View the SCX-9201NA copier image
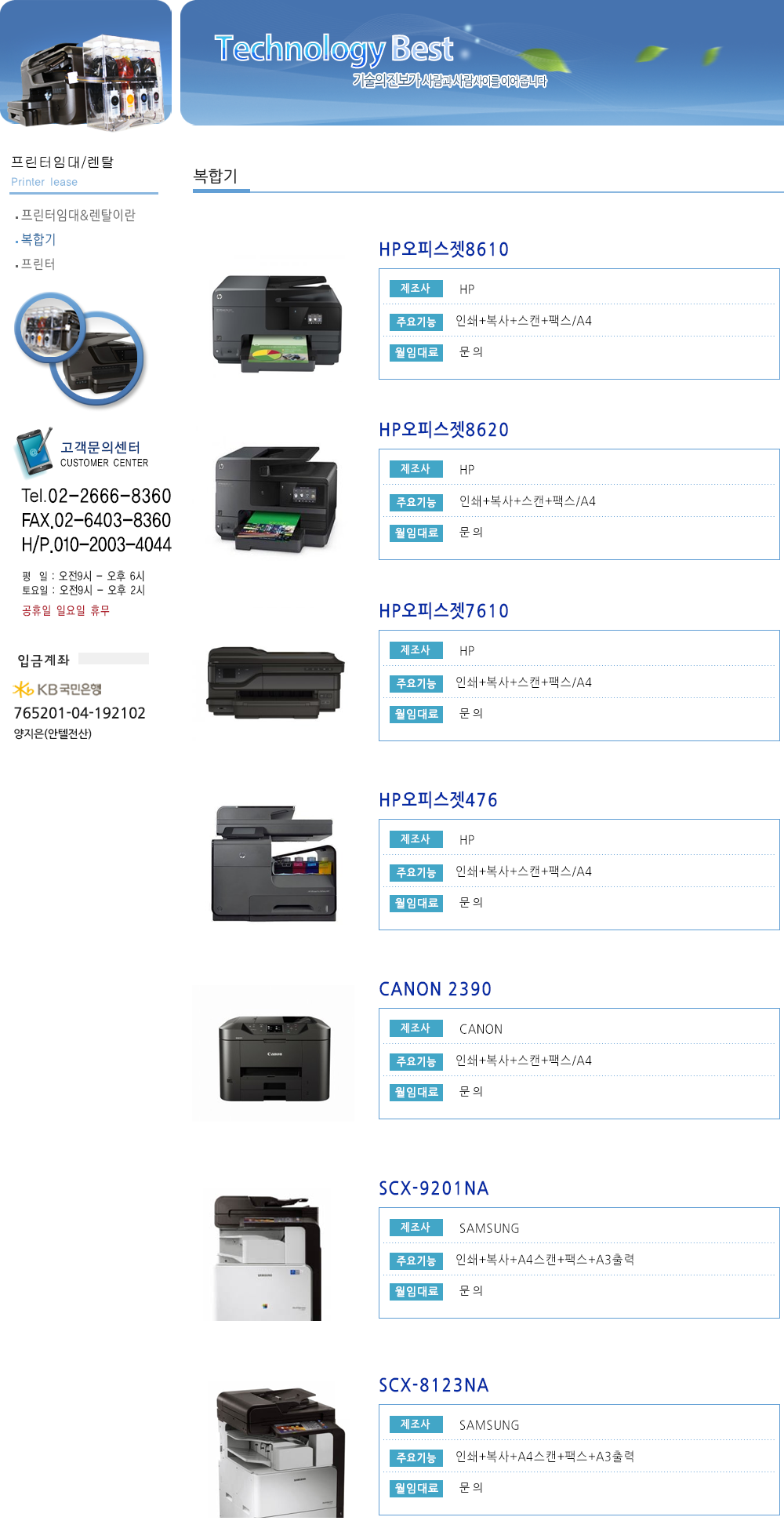The height and width of the screenshot is (1528, 784). pyautogui.click(x=268, y=1257)
